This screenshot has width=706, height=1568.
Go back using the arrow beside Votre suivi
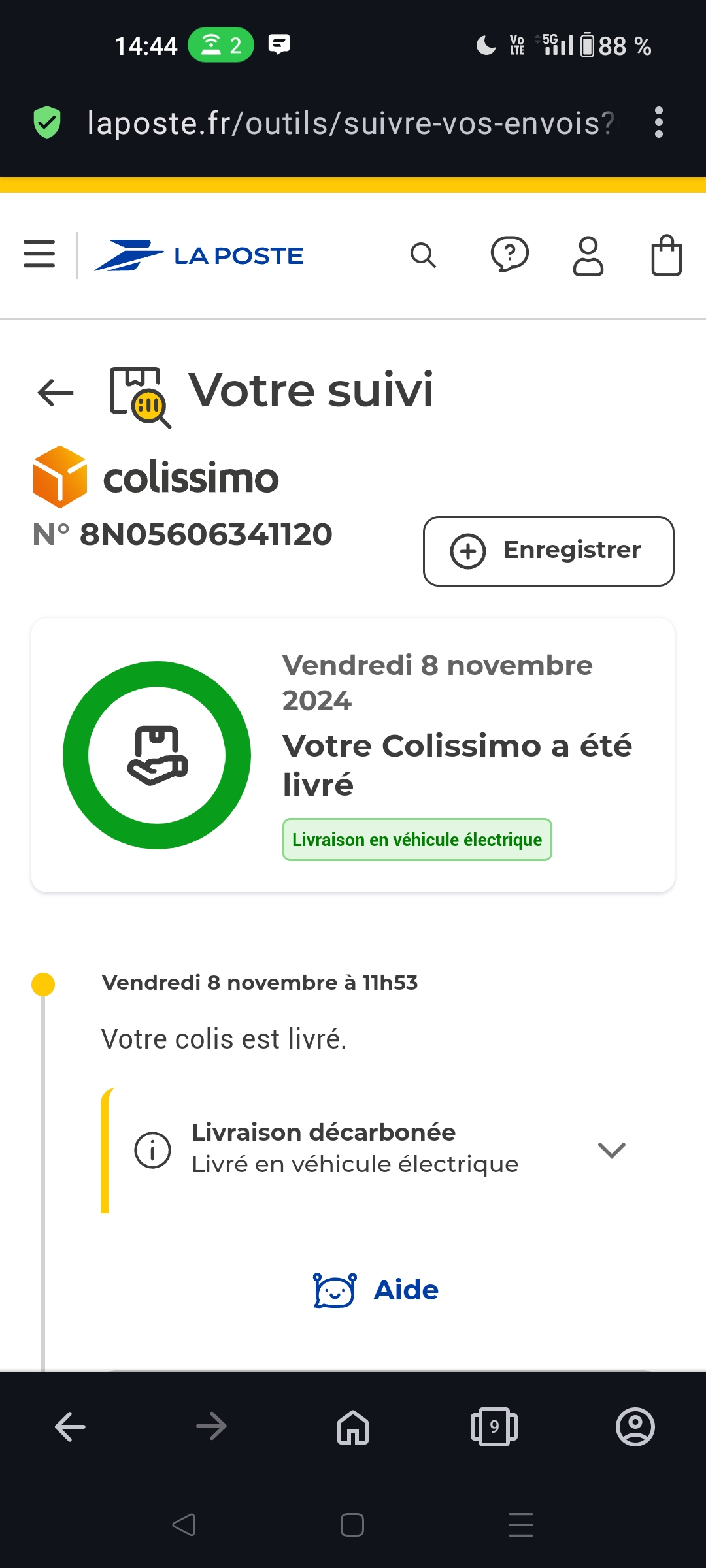(x=56, y=393)
